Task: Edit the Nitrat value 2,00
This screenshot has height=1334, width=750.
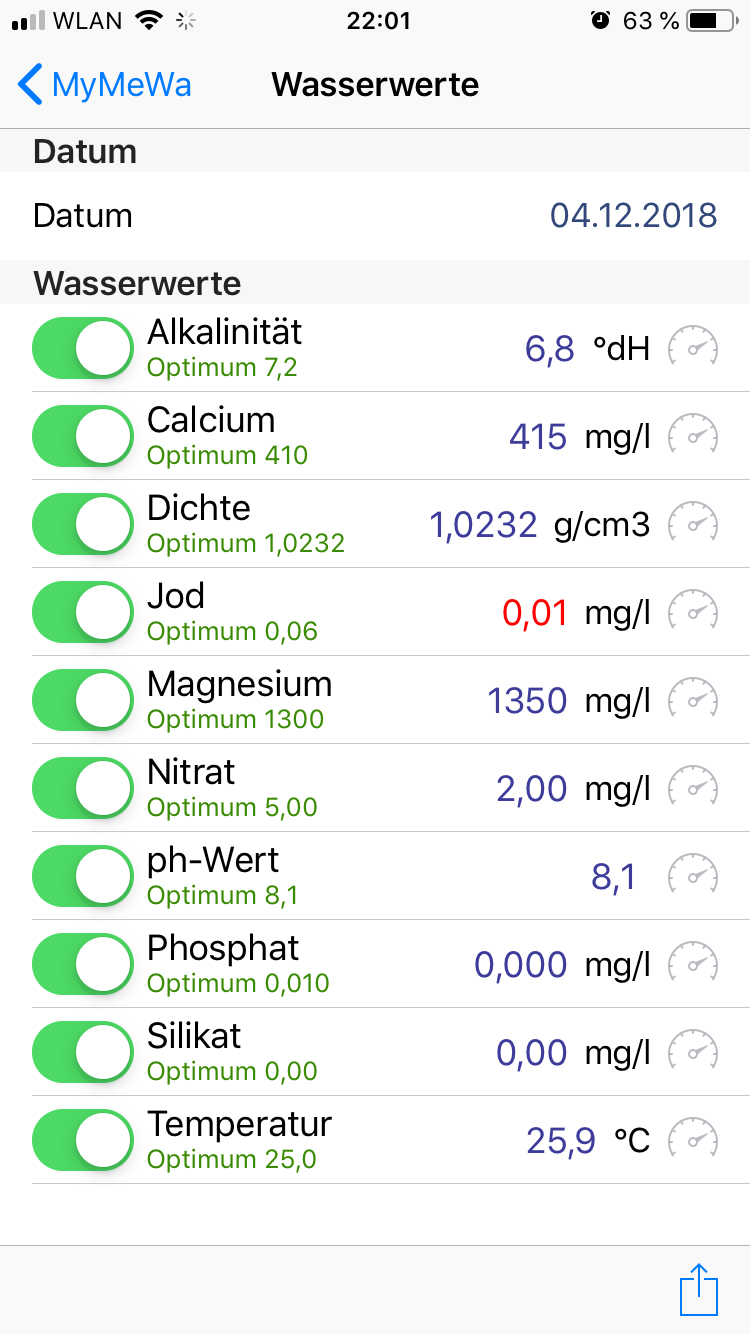Action: click(x=531, y=789)
